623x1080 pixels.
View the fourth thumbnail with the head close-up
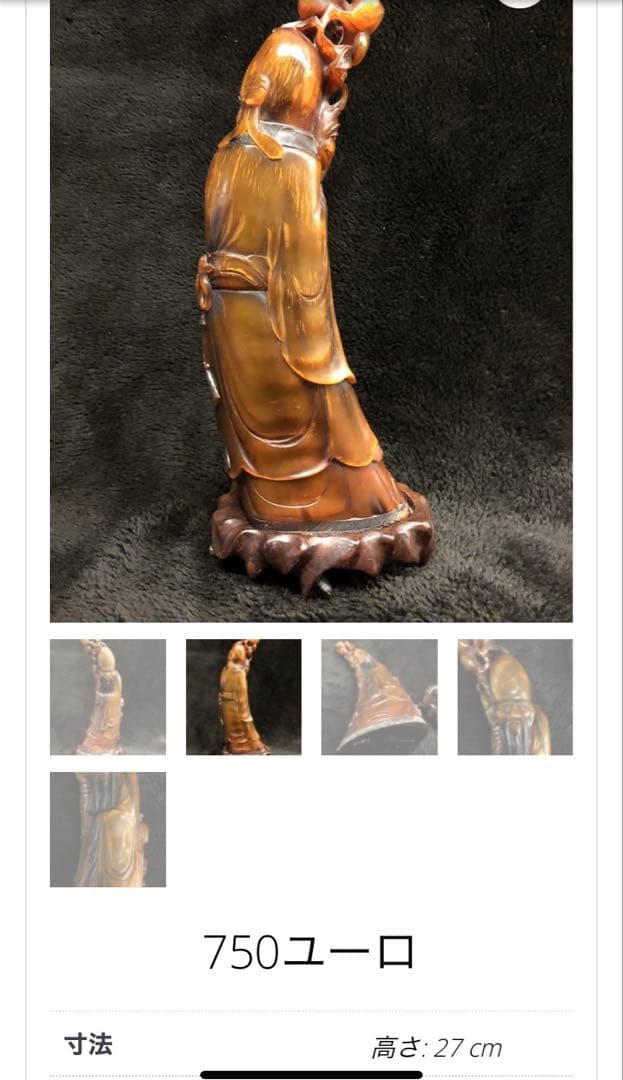pyautogui.click(x=515, y=697)
